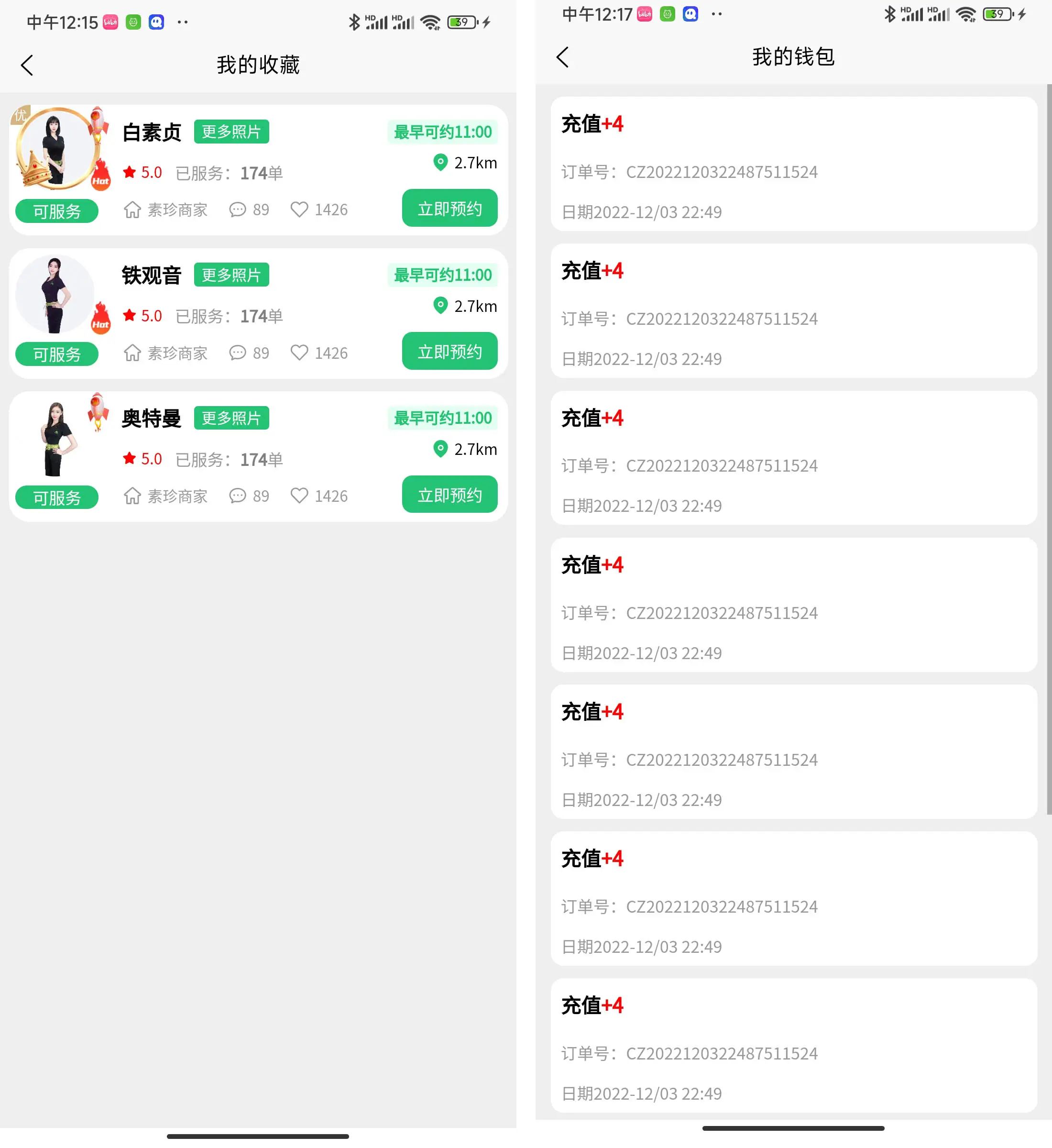1052x1148 pixels.
Task: Tap 立即预约 to book 奥特曼
Action: point(449,495)
